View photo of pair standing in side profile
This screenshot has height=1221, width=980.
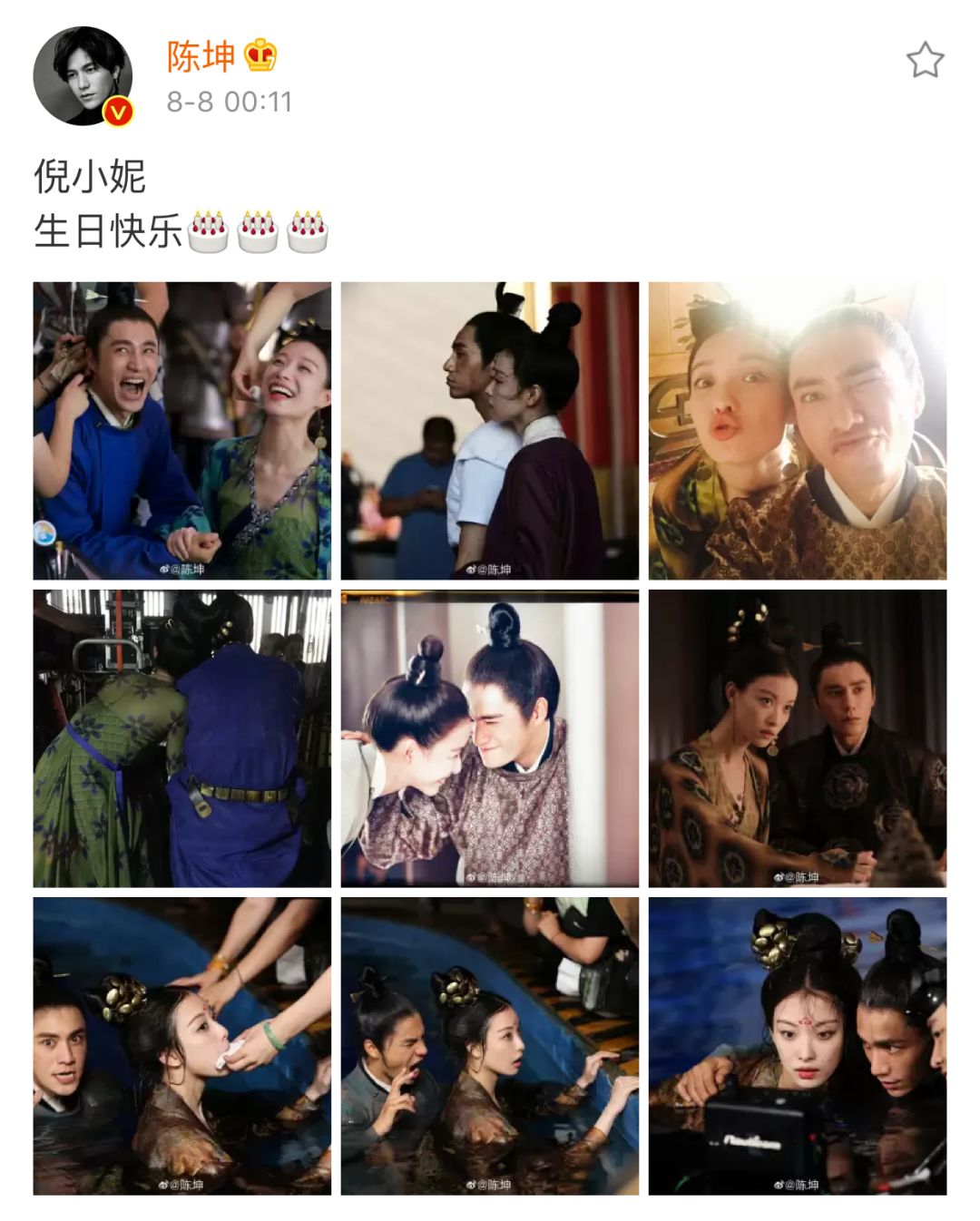tap(489, 430)
